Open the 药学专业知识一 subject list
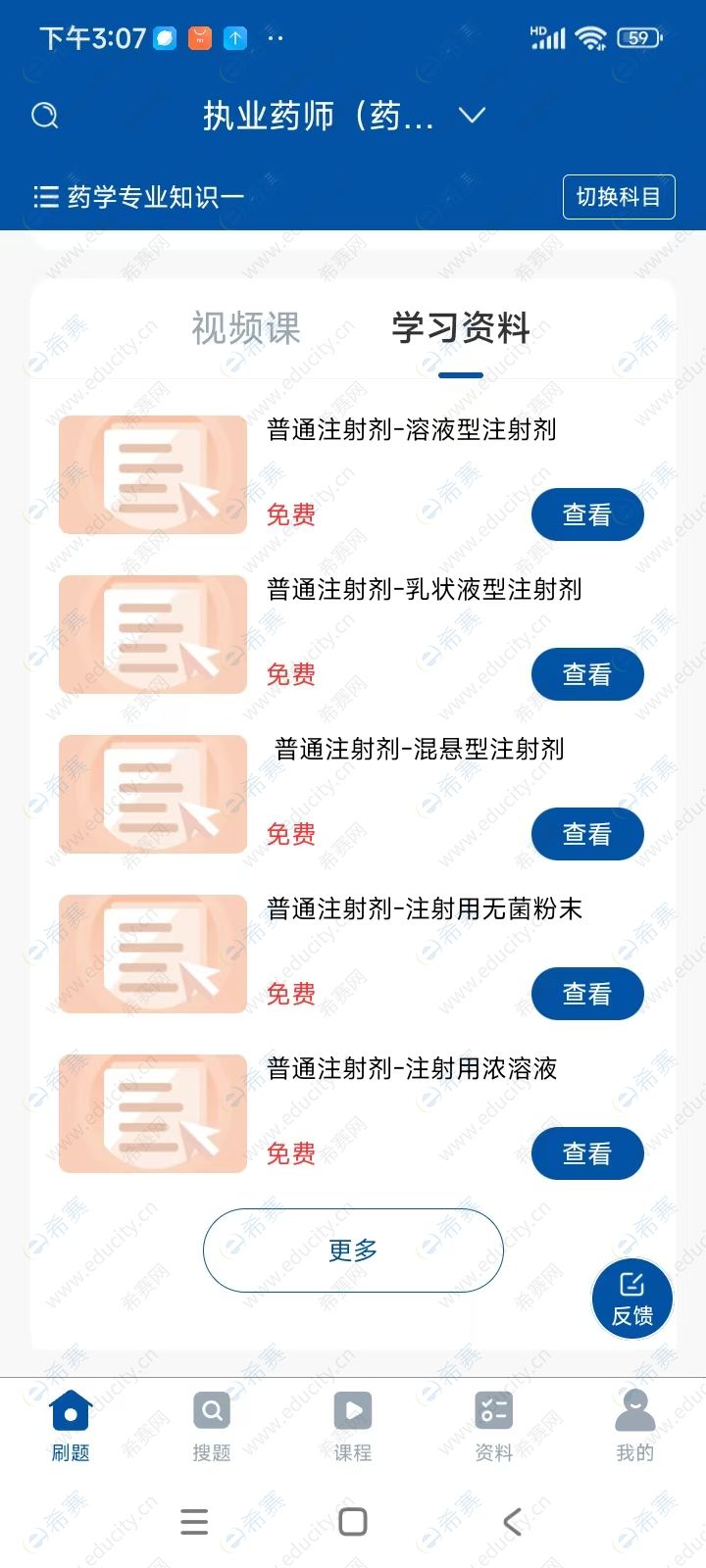Image resolution: width=706 pixels, height=1568 pixels. pyautogui.click(x=138, y=197)
